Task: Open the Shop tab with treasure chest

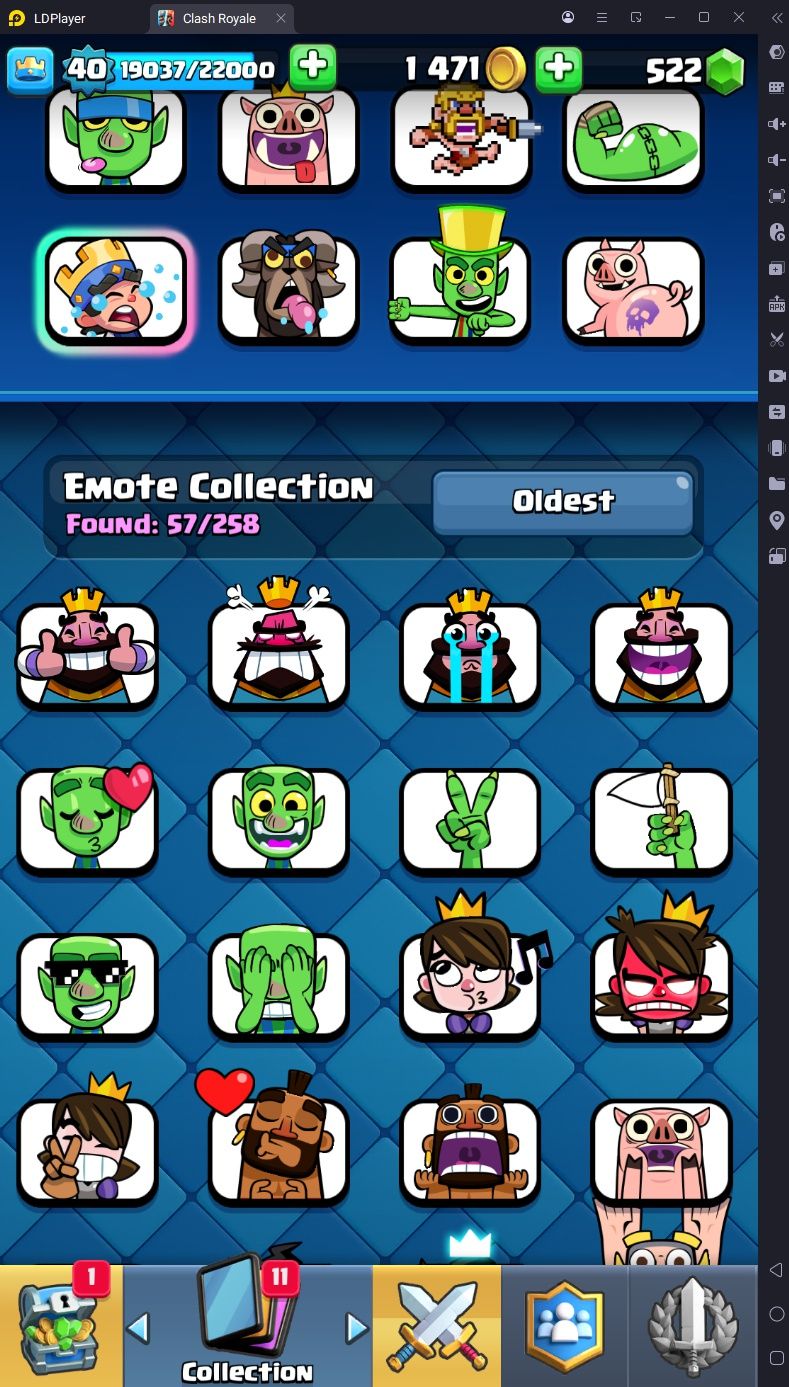Action: coord(60,1325)
